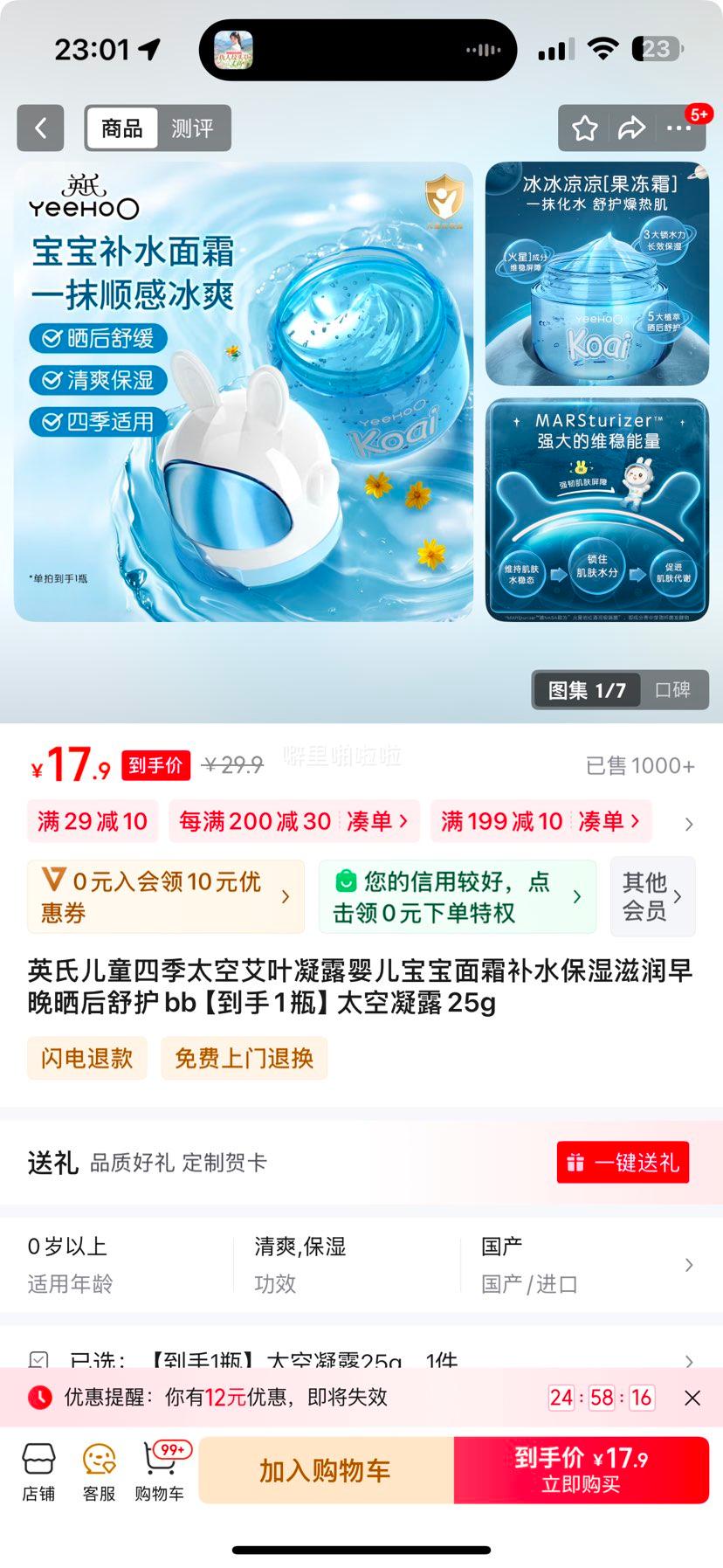The height and width of the screenshot is (1568, 723).
Task: Open the 图集 1/7 image gallery
Action: pyautogui.click(x=587, y=689)
